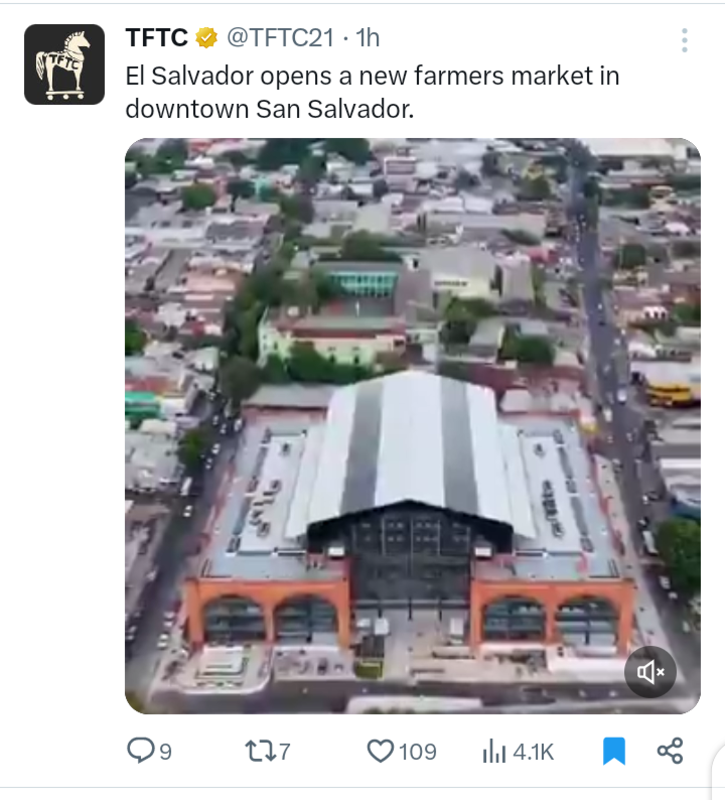View analytics for this tweet
The image size is (725, 800).
495,750
